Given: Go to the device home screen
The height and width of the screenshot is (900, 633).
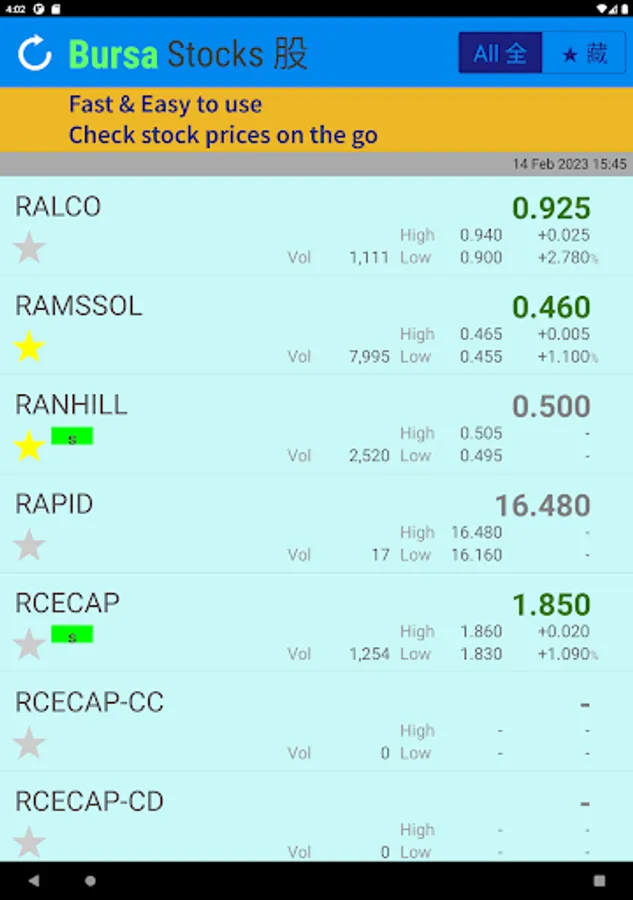Looking at the screenshot, I should 91,881.
